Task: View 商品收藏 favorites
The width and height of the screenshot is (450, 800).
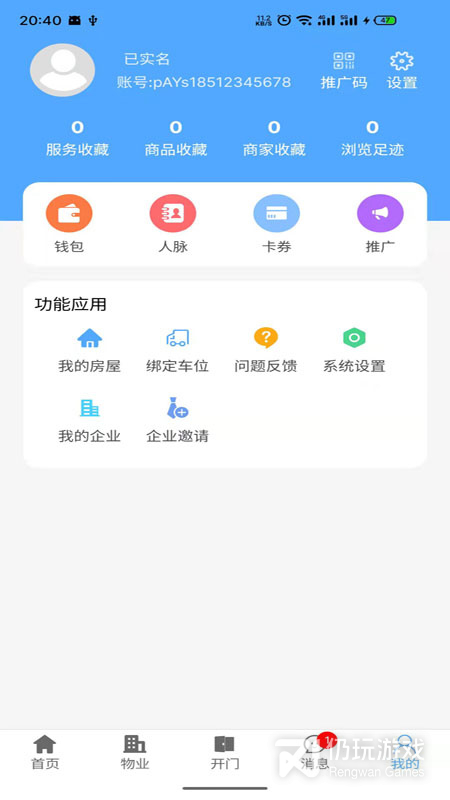Action: tap(176, 139)
